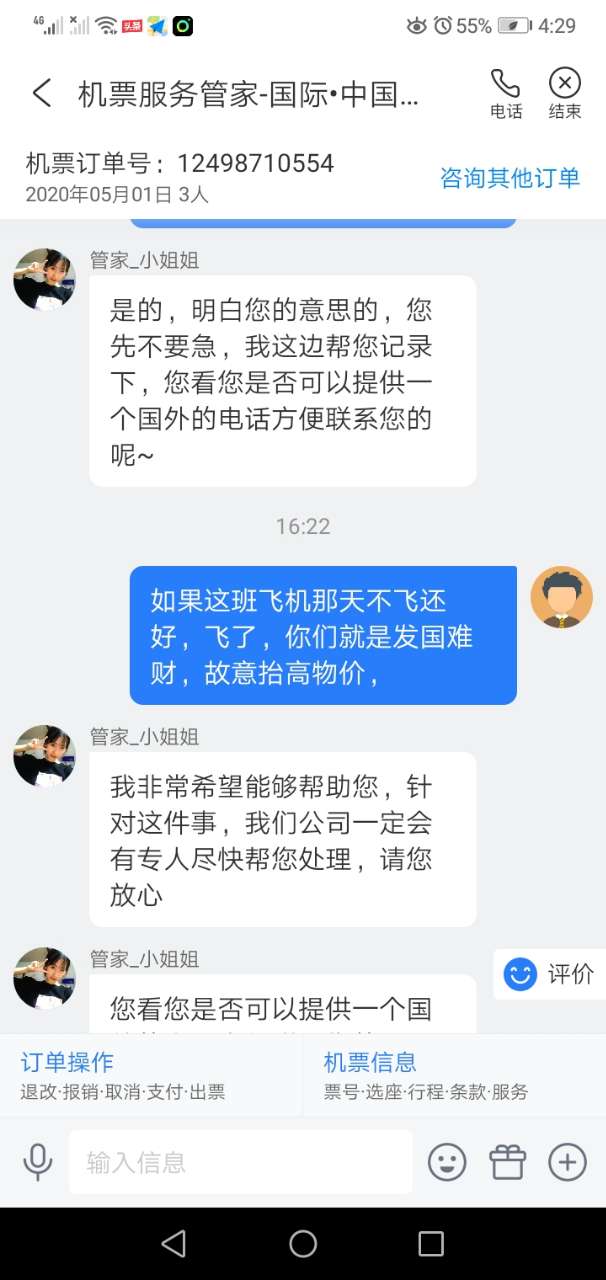Viewport: 606px width, 1280px height.
Task: Tap the microphone voice input icon
Action: pyautogui.click(x=38, y=1162)
